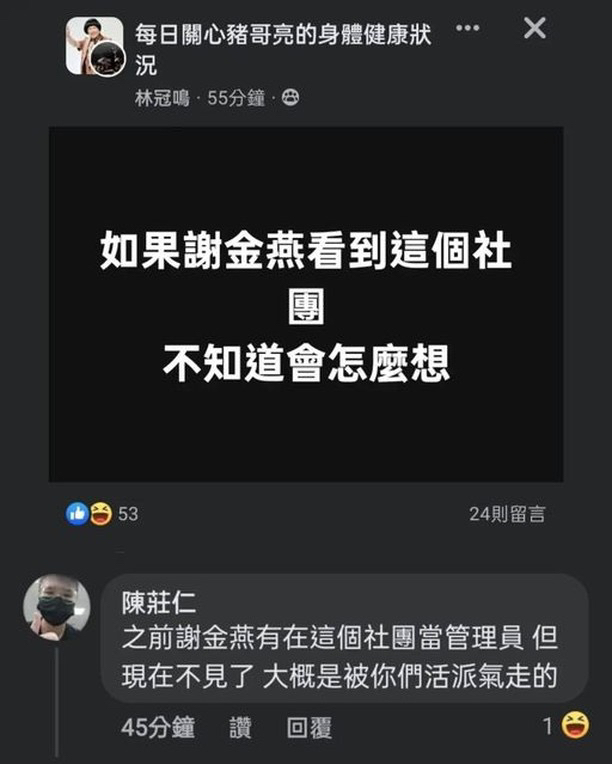Viewport: 612px width, 764px height.
Task: Like 陳莊仁's comment with 讚
Action: click(240, 728)
